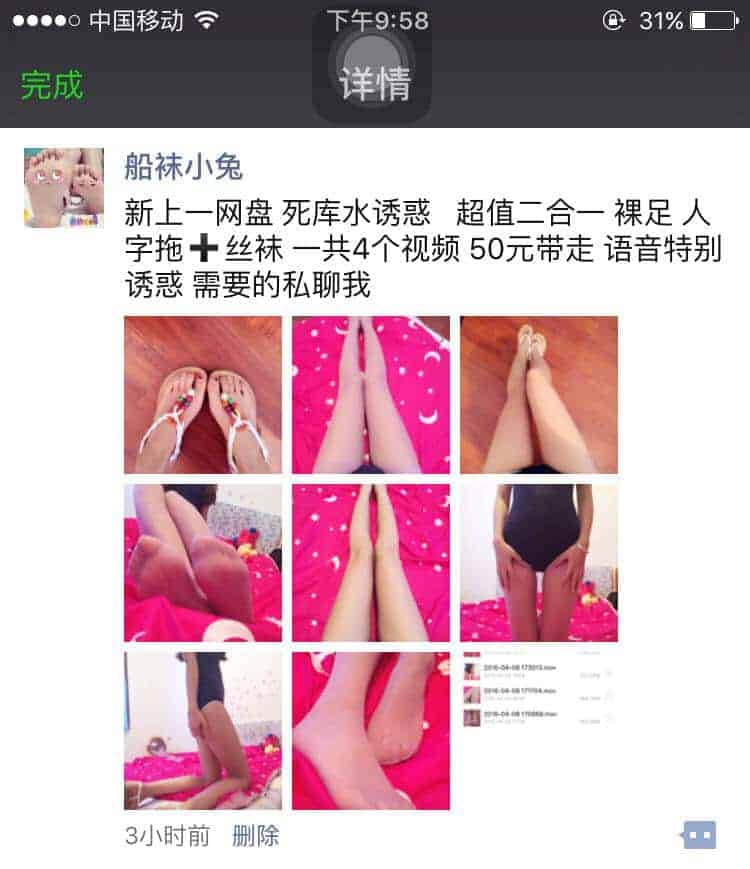This screenshot has width=750, height=869.
Task: Open 船袜小兔's profile avatar
Action: [x=64, y=188]
